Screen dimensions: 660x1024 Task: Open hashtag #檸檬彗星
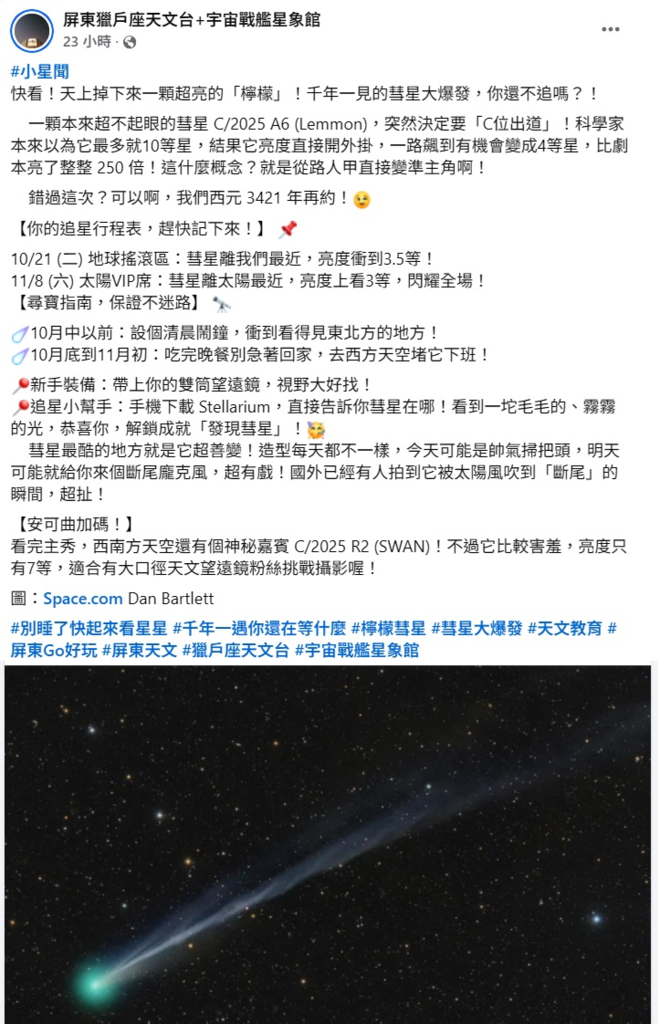(x=388, y=628)
